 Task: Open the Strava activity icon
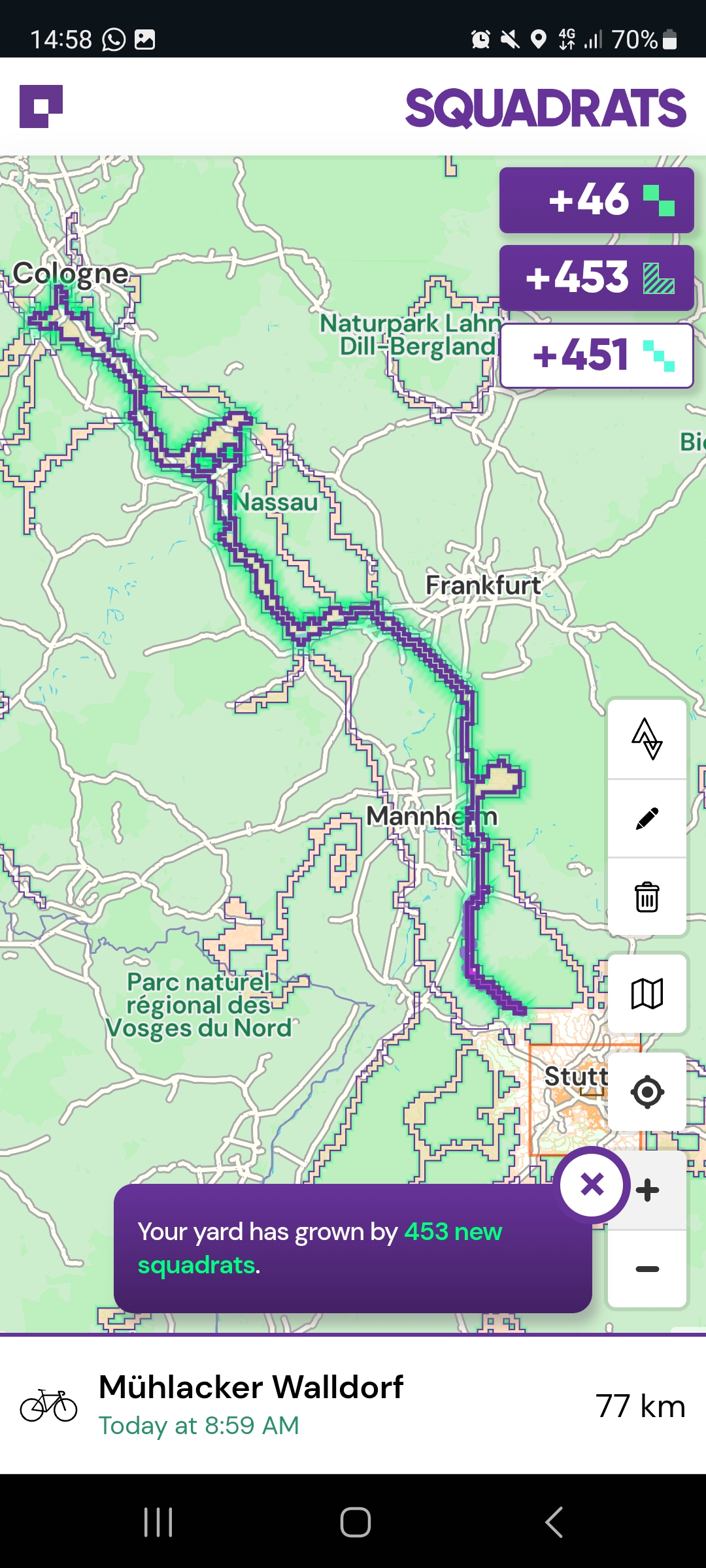click(x=647, y=739)
